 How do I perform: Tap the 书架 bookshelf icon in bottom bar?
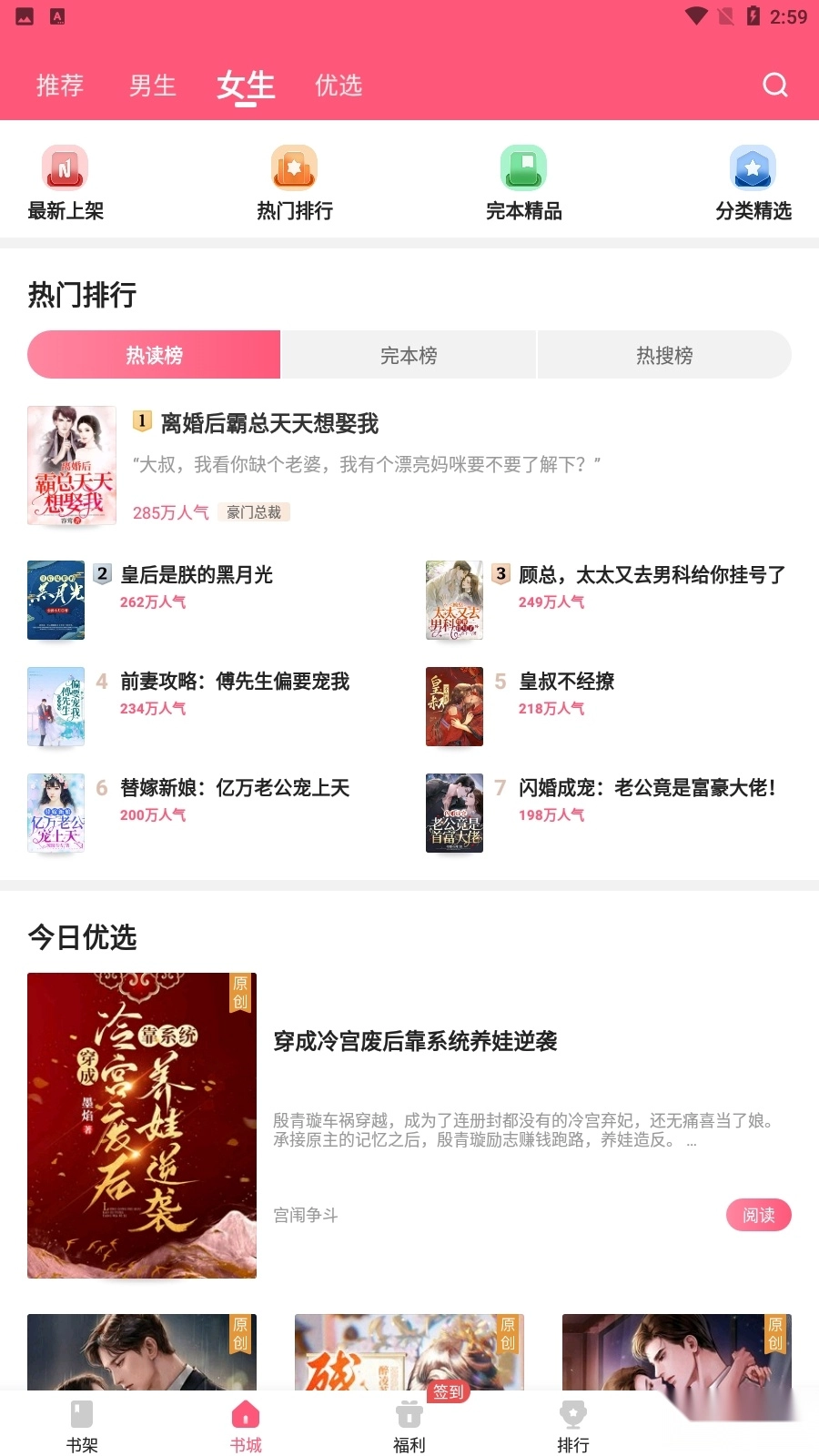[81, 1424]
